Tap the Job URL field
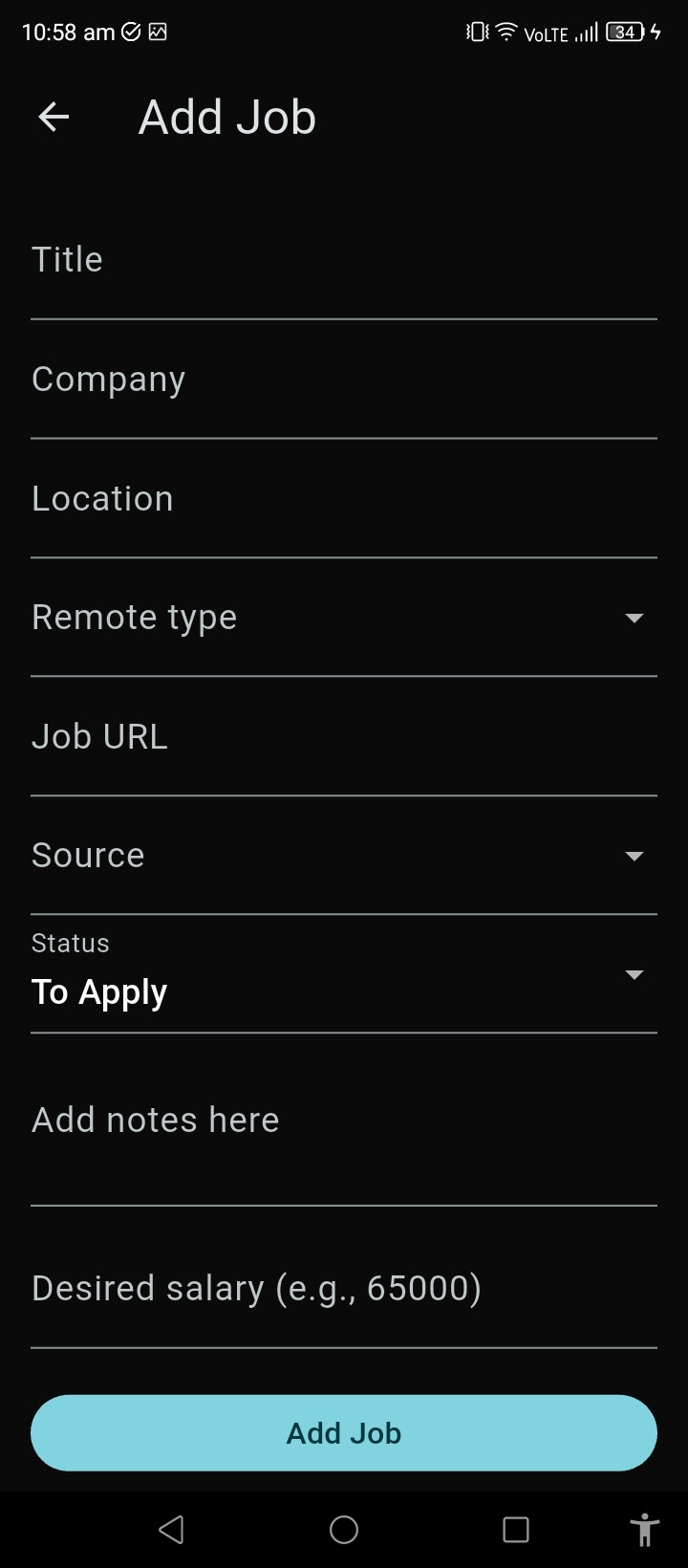The width and height of the screenshot is (688, 1568). click(287, 737)
